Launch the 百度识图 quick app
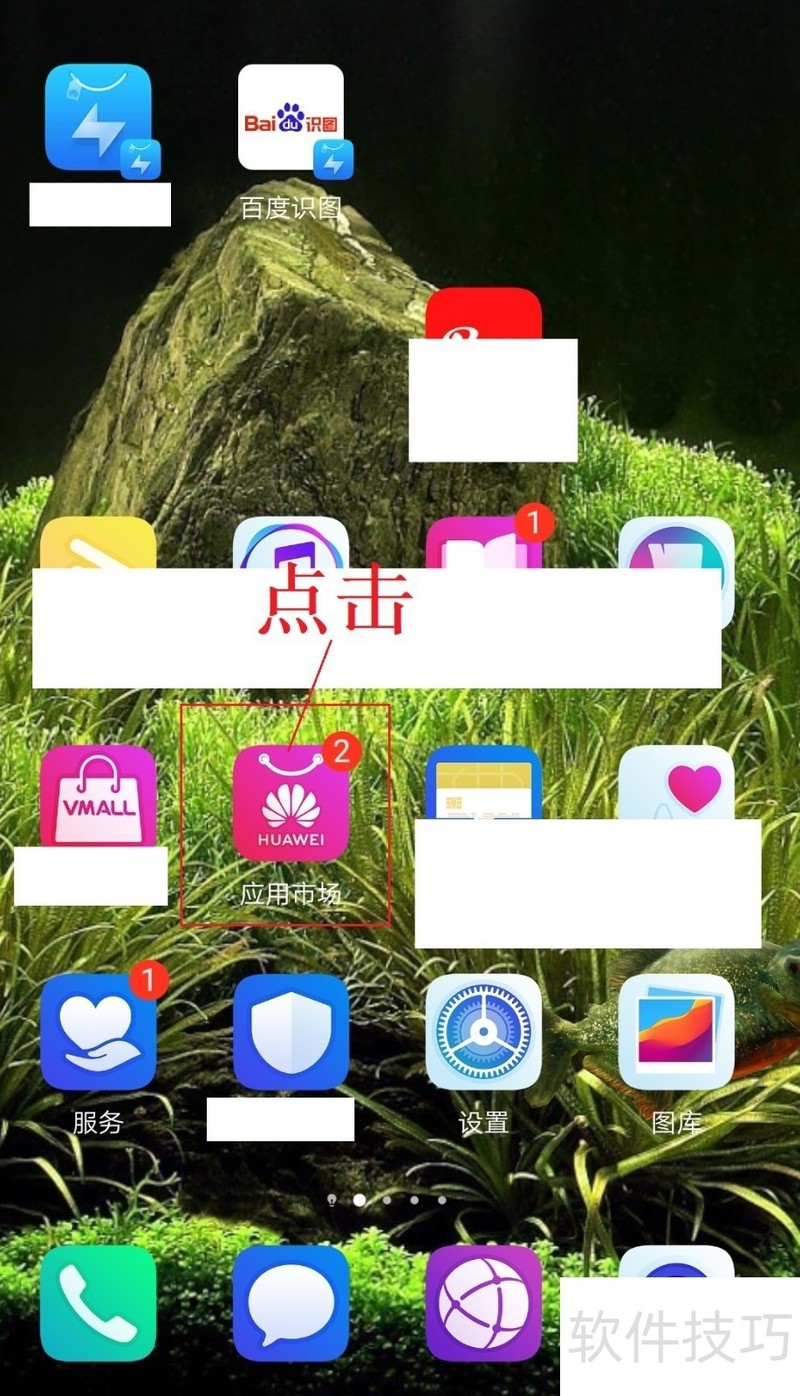The image size is (800, 1396). pos(291,118)
